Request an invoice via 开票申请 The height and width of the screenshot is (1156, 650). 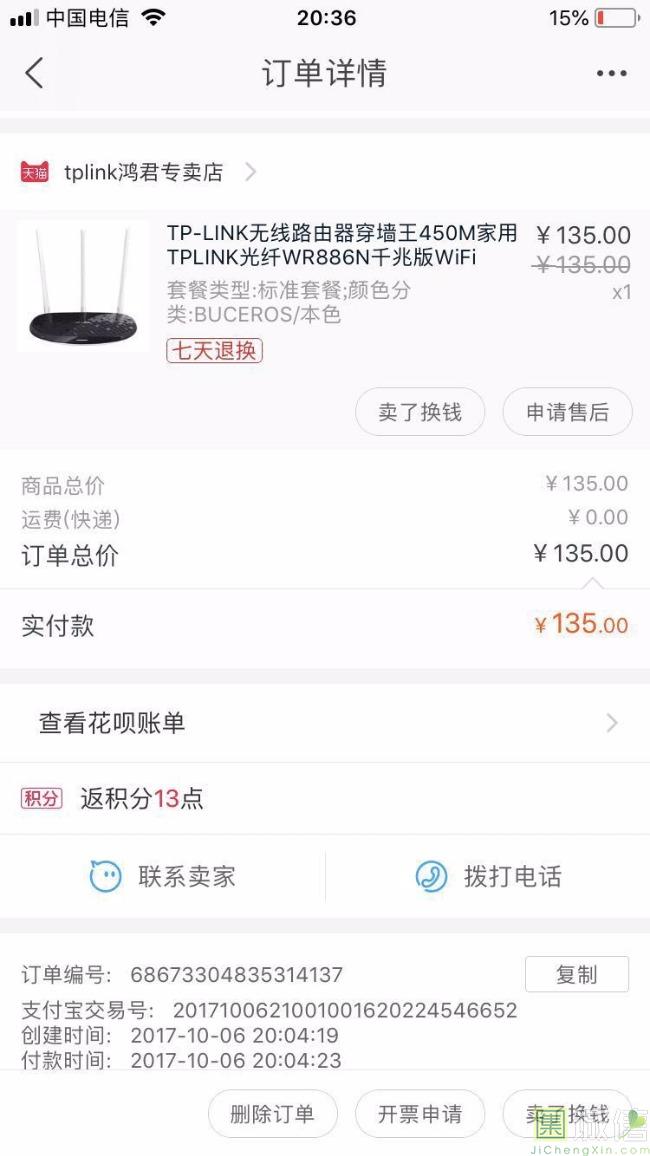click(x=420, y=1114)
